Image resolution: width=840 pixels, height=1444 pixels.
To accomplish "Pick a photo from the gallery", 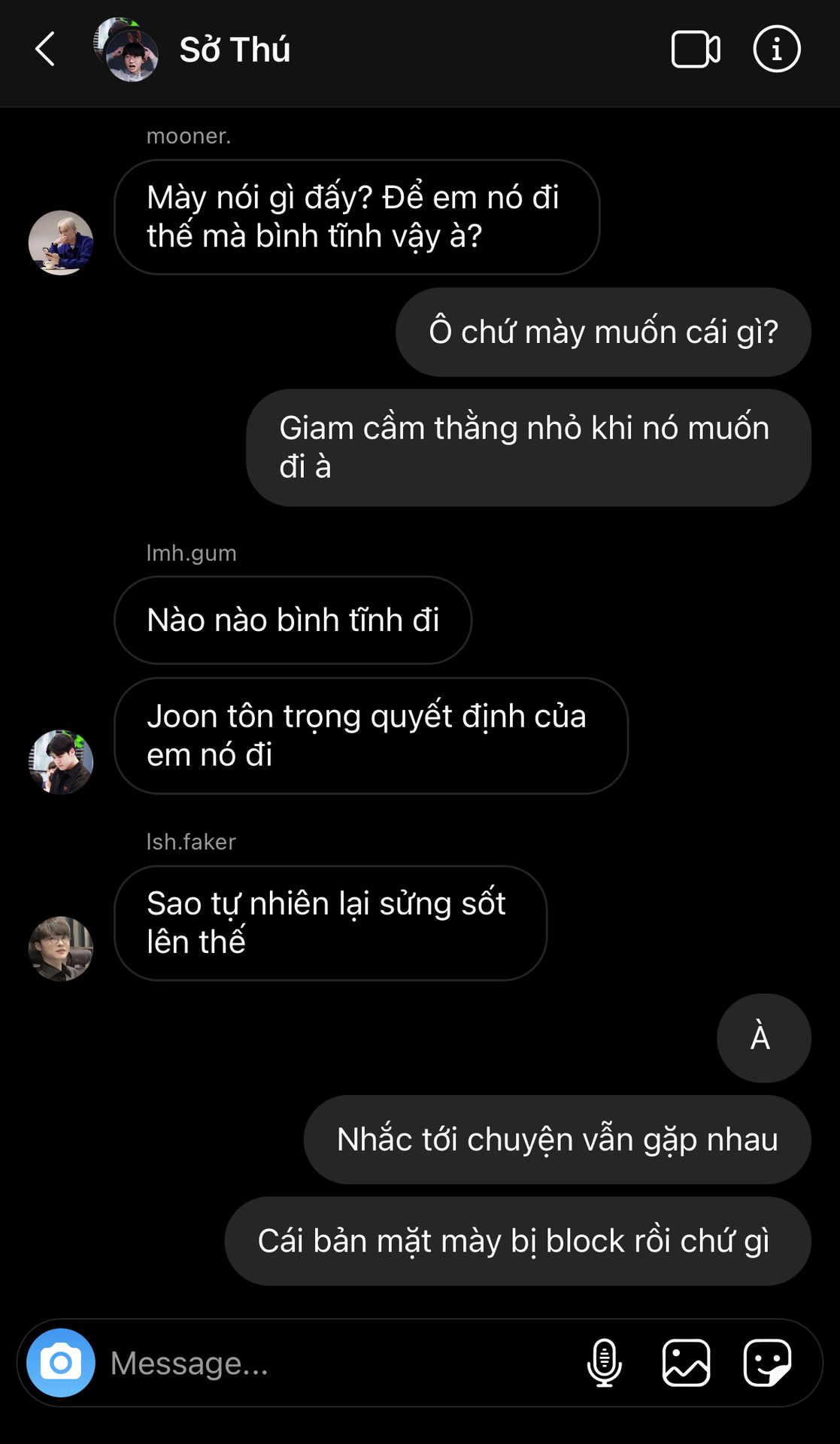I will point(686,1363).
